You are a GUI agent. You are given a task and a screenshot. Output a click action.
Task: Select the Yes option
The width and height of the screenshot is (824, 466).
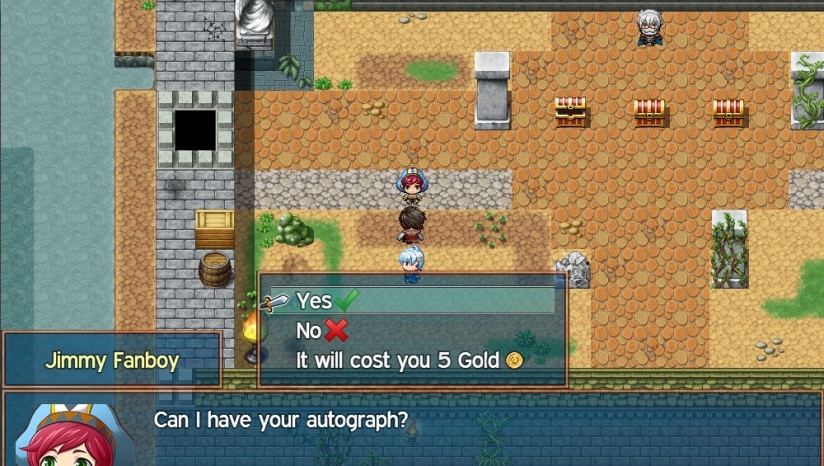[x=410, y=301]
